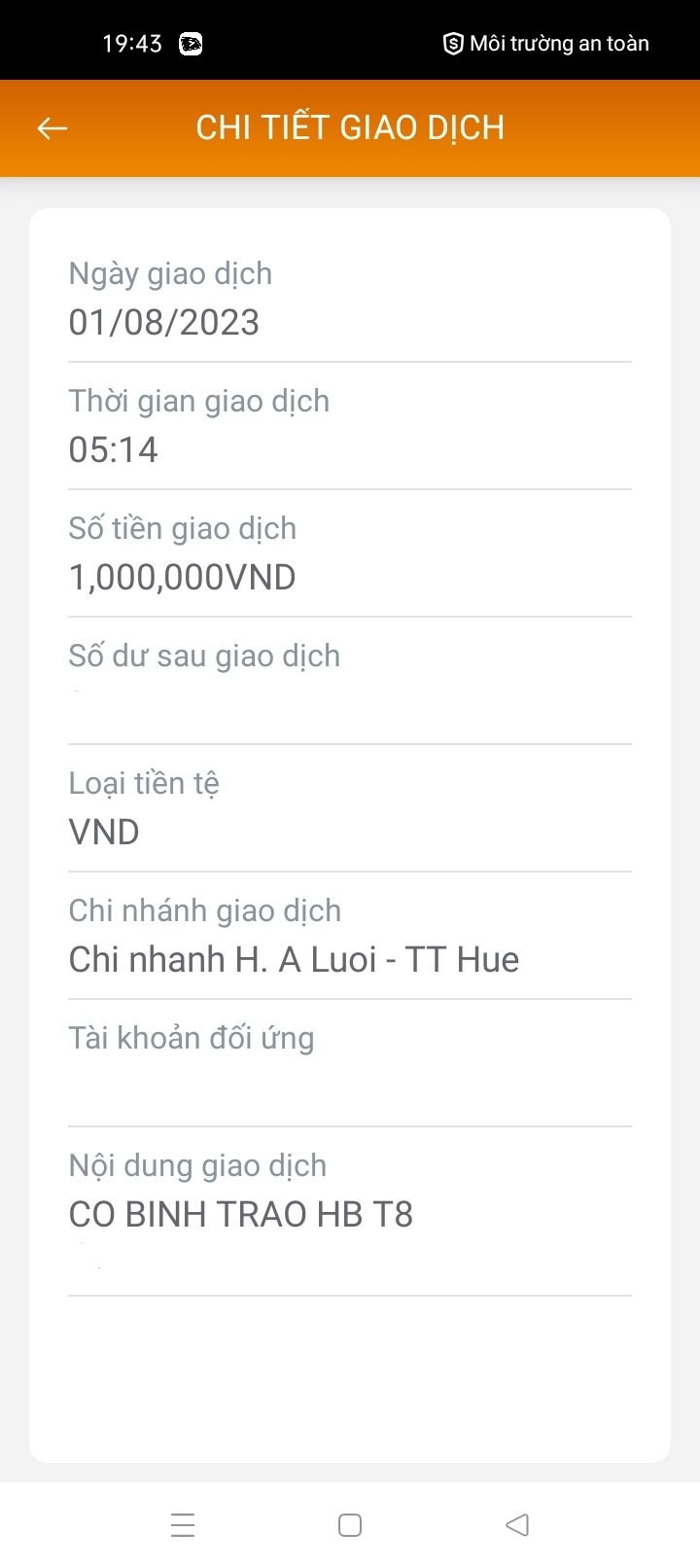
Task: Go back from transaction details
Action: click(52, 127)
